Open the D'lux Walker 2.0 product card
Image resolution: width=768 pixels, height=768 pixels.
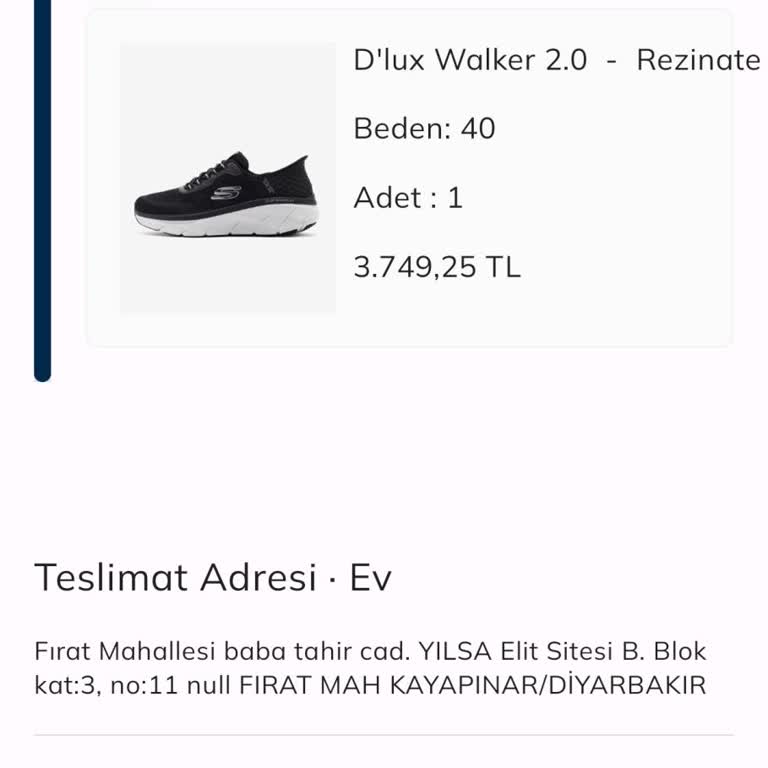point(410,178)
